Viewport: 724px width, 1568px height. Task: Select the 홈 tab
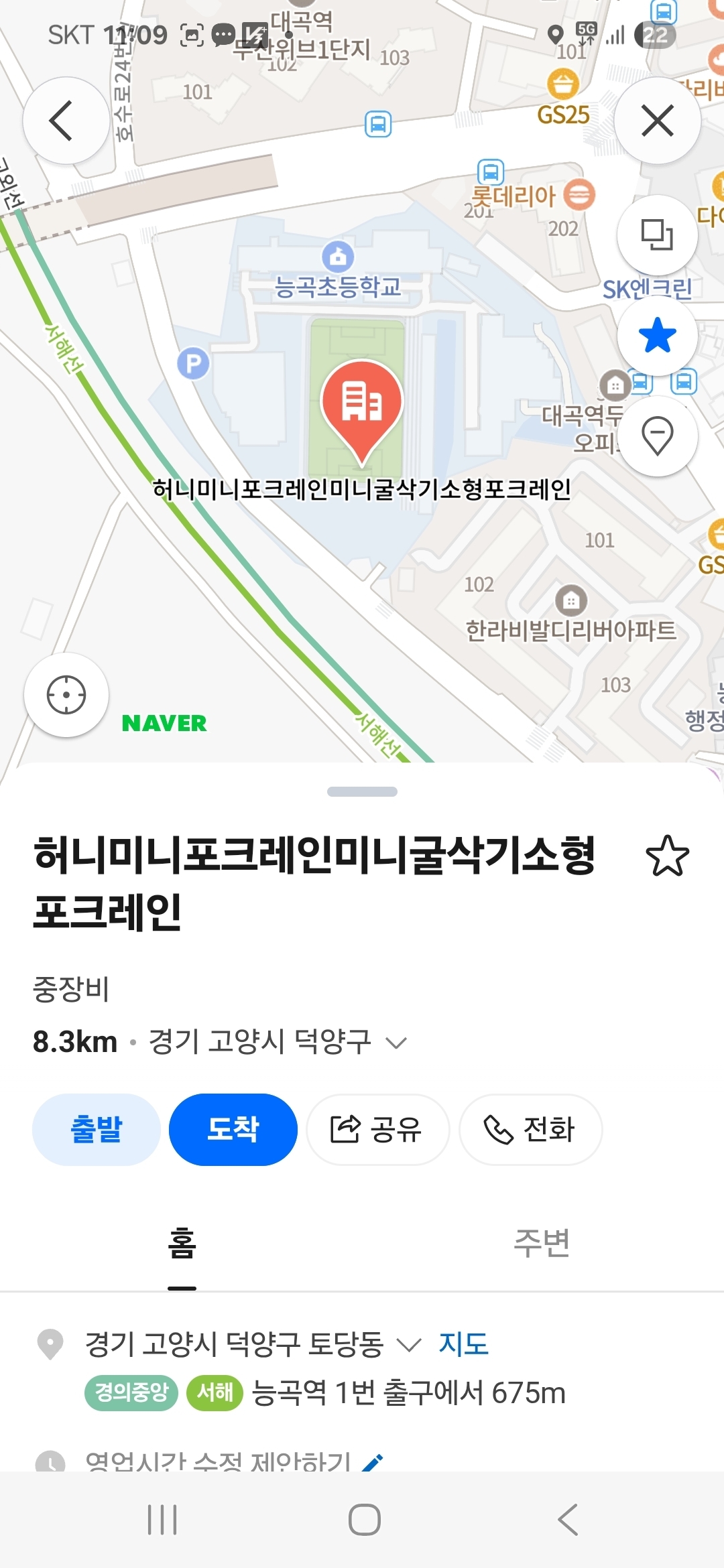(182, 1243)
